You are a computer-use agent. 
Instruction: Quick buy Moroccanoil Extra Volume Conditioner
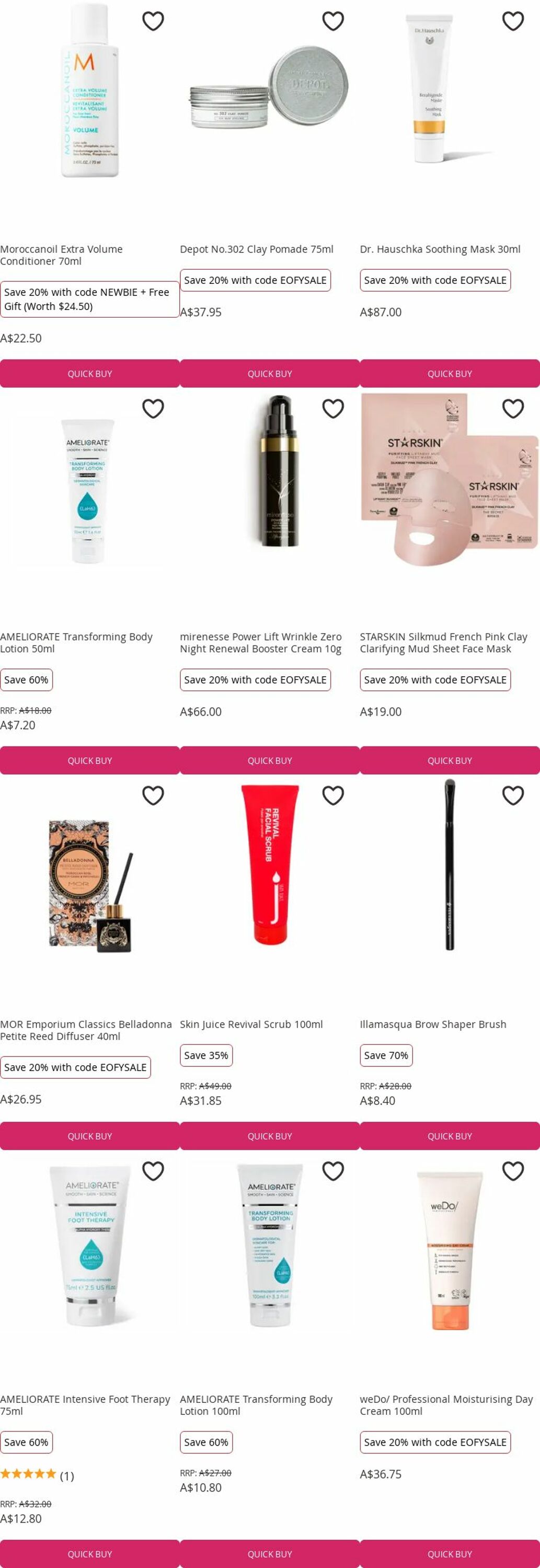pos(89,374)
